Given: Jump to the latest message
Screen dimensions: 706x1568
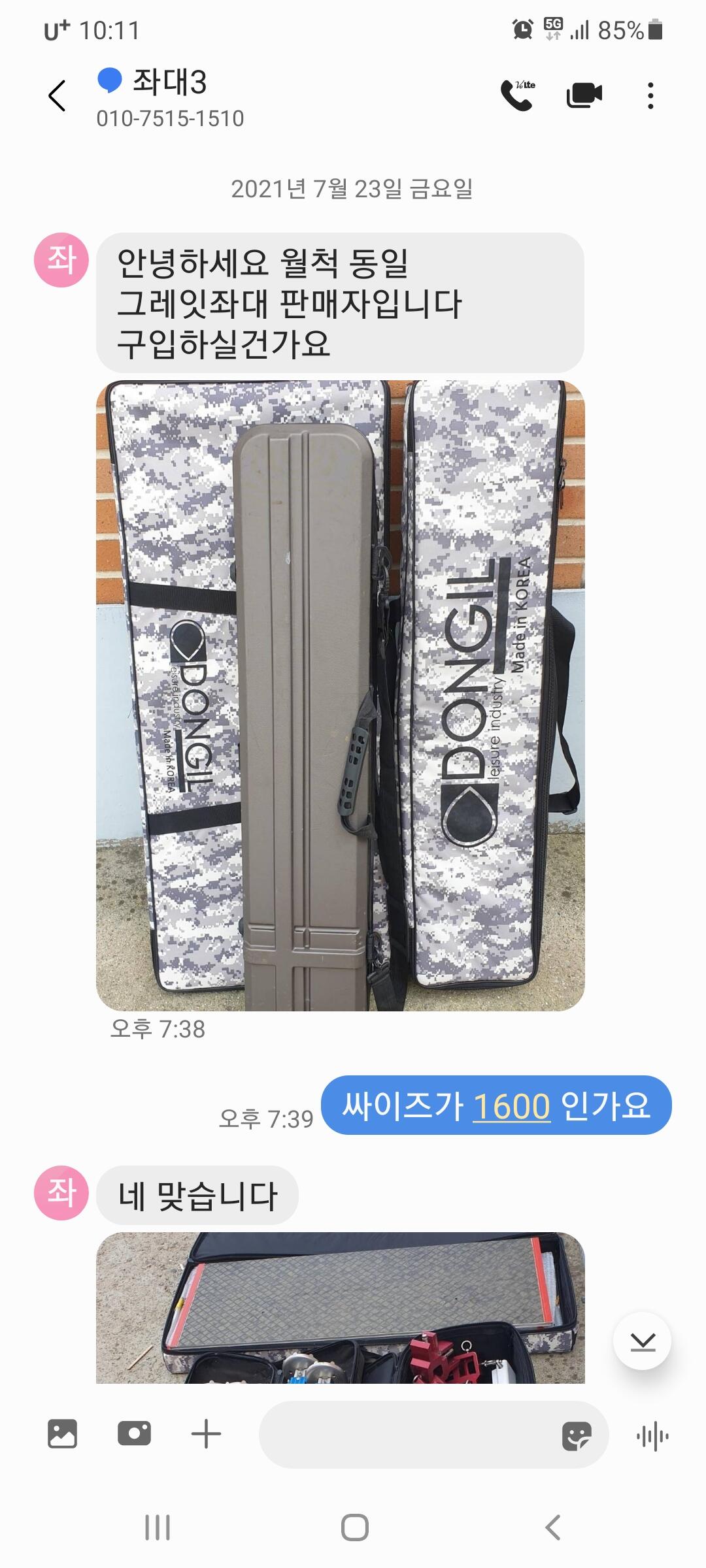Looking at the screenshot, I should tap(643, 1341).
